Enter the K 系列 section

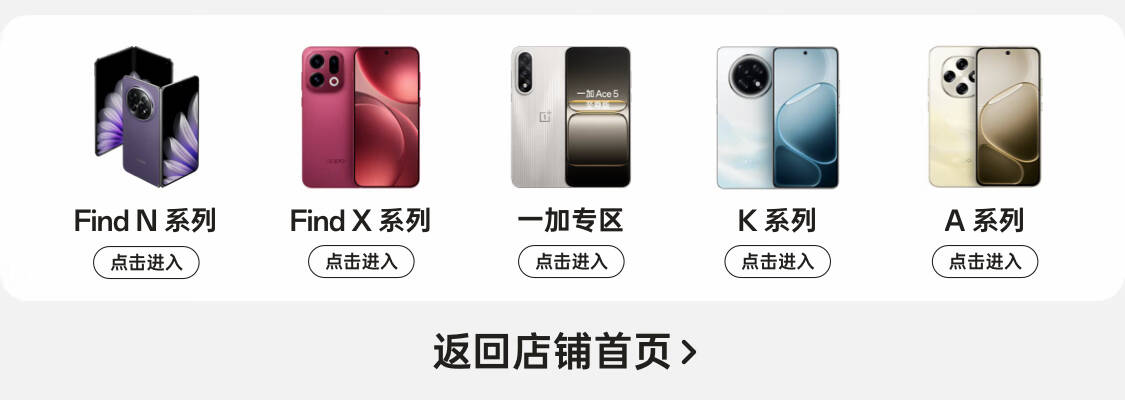click(778, 262)
